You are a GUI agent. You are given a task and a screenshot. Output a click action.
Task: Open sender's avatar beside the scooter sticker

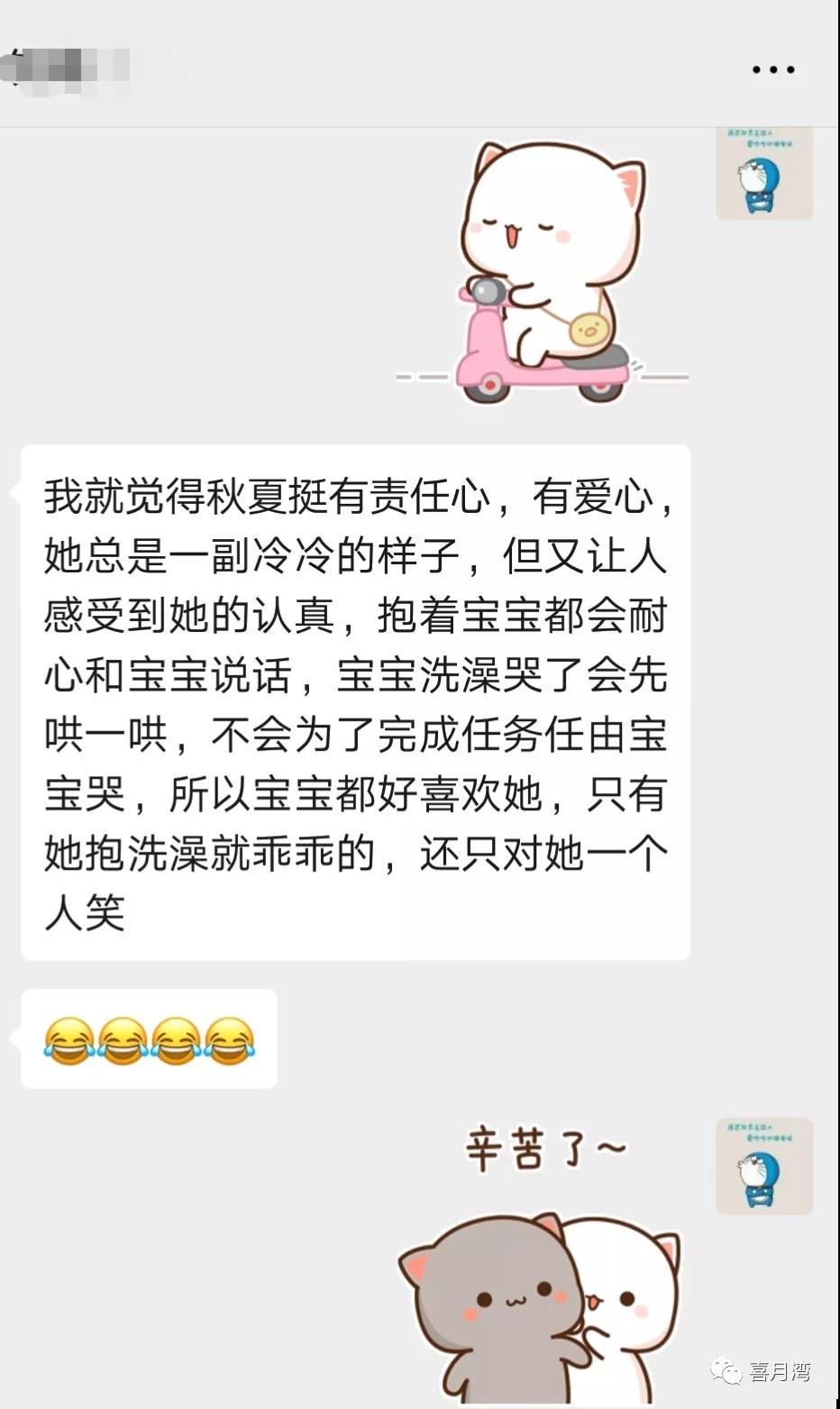764,174
